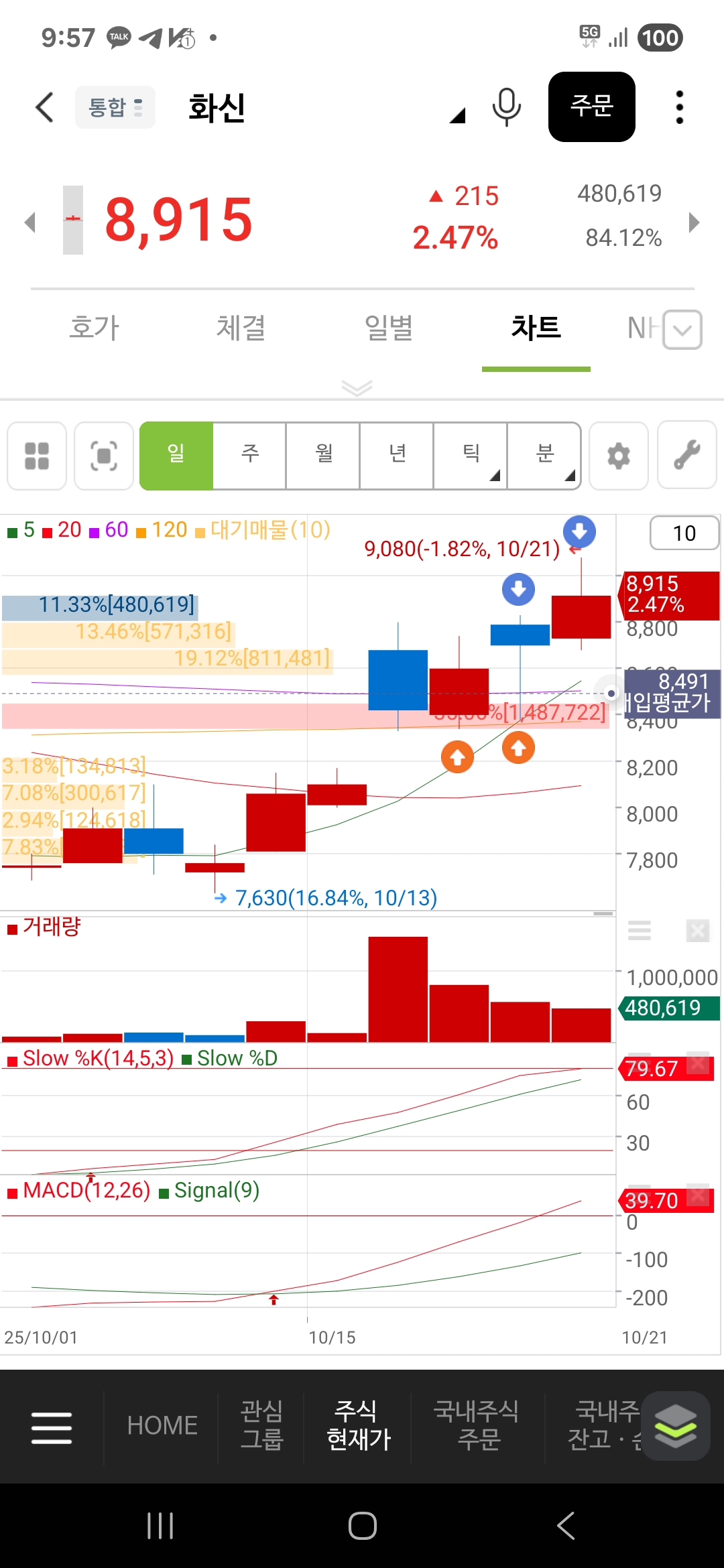This screenshot has height=1568, width=724.
Task: Go to 국내주식 주문 in bottom bar
Action: [x=477, y=1425]
